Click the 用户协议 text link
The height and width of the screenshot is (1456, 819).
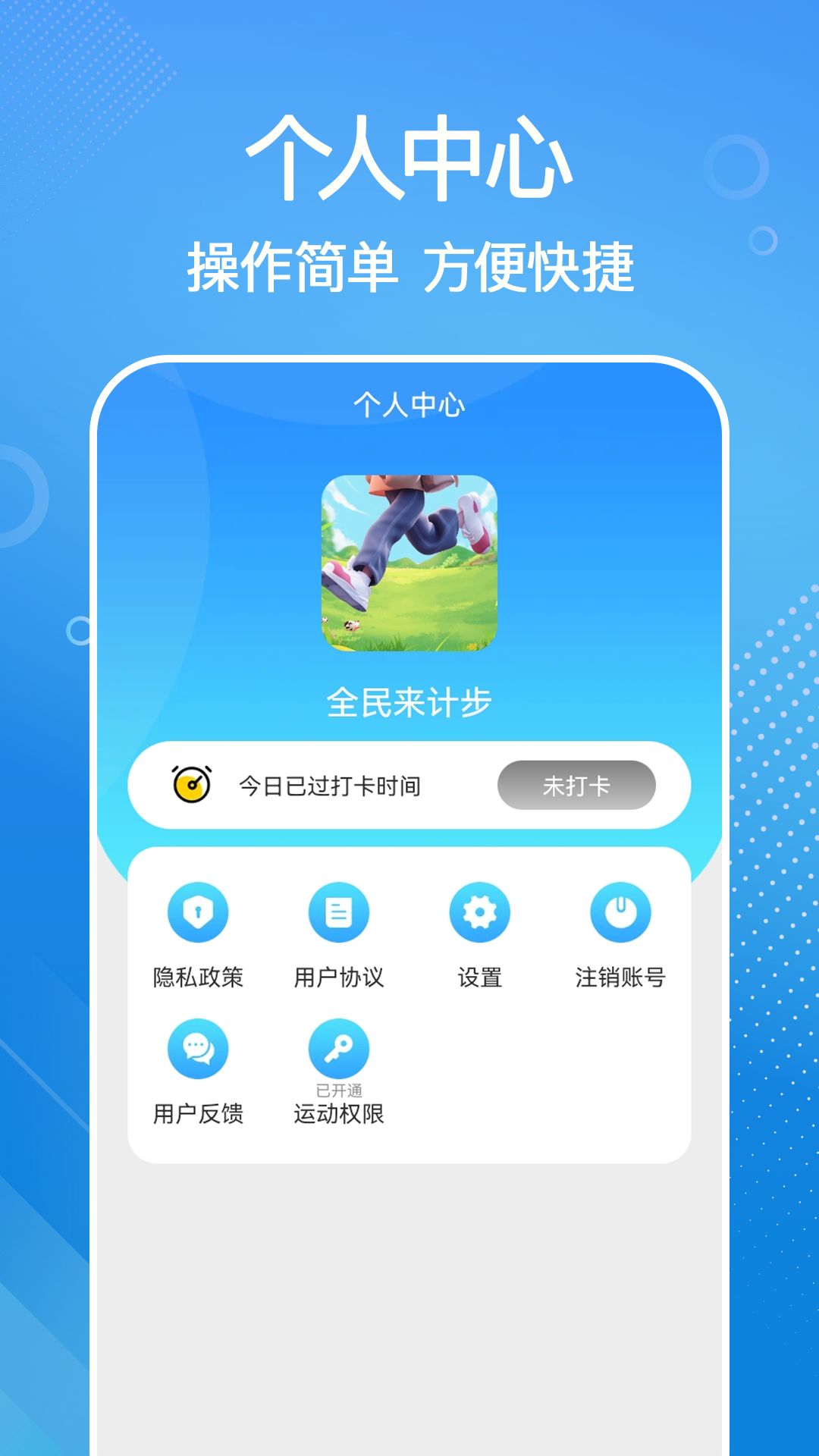338,978
